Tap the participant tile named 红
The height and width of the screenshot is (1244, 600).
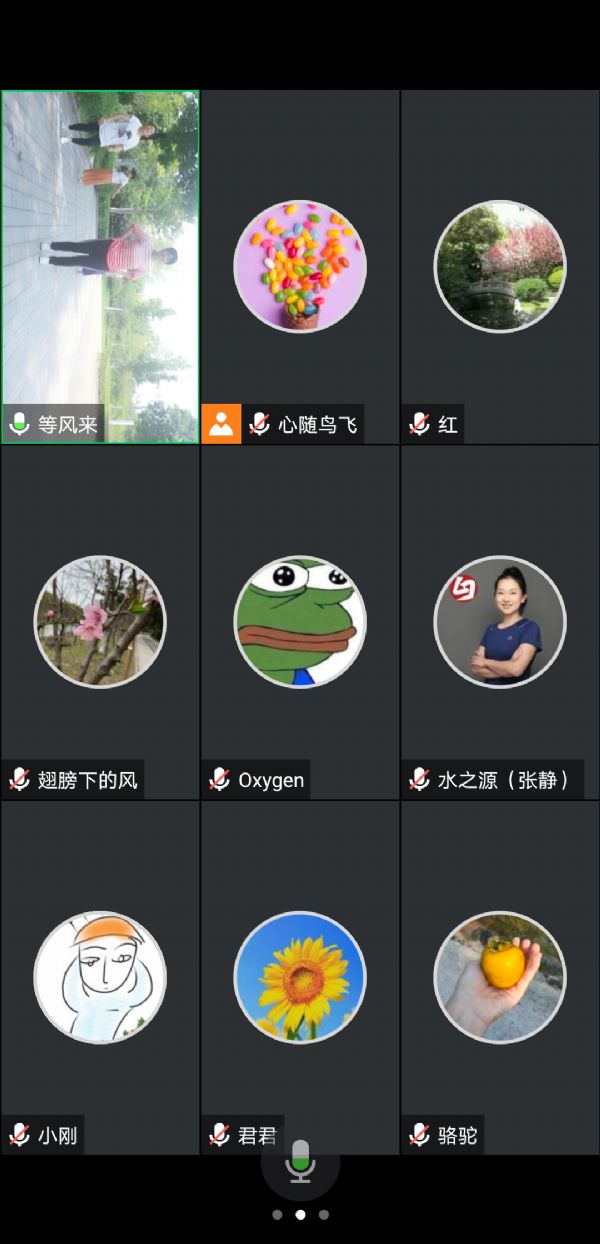(500, 267)
